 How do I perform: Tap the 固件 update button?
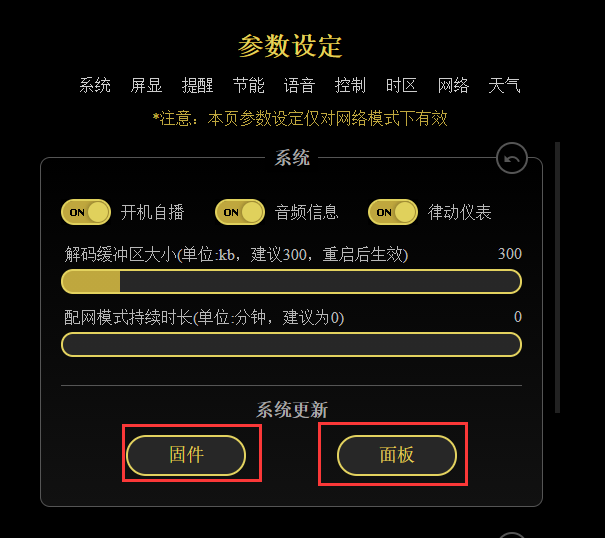[187, 455]
